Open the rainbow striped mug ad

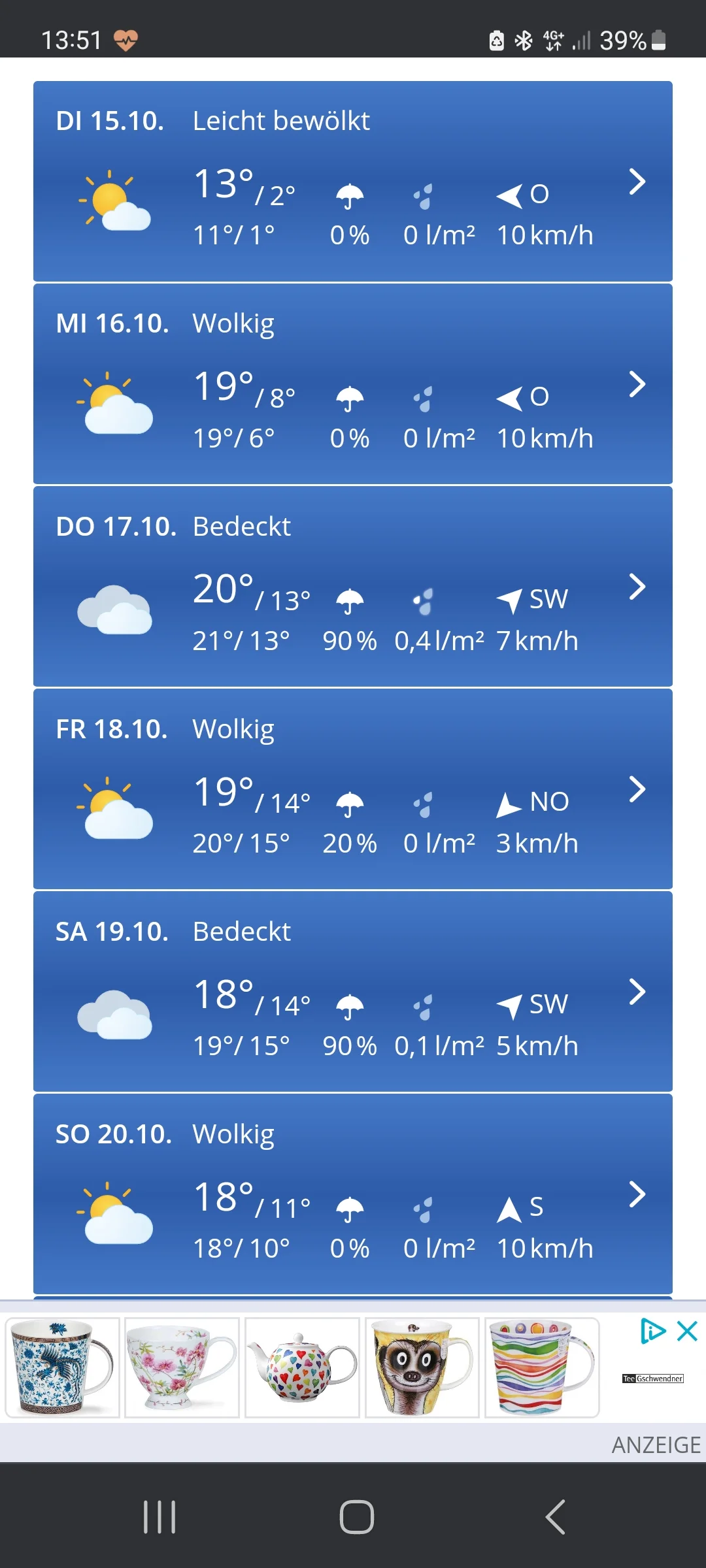(542, 1367)
